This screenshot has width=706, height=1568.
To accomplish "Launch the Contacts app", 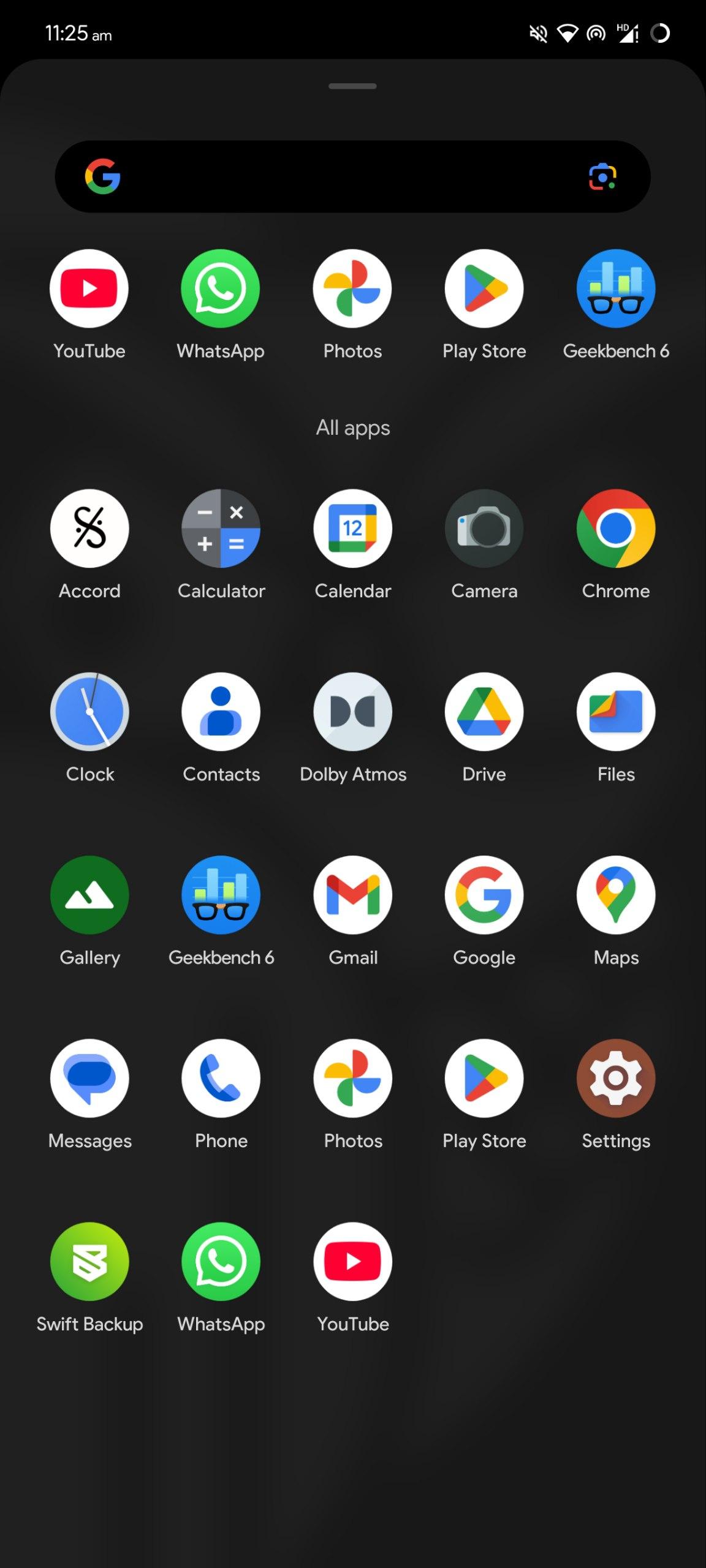I will tap(221, 712).
